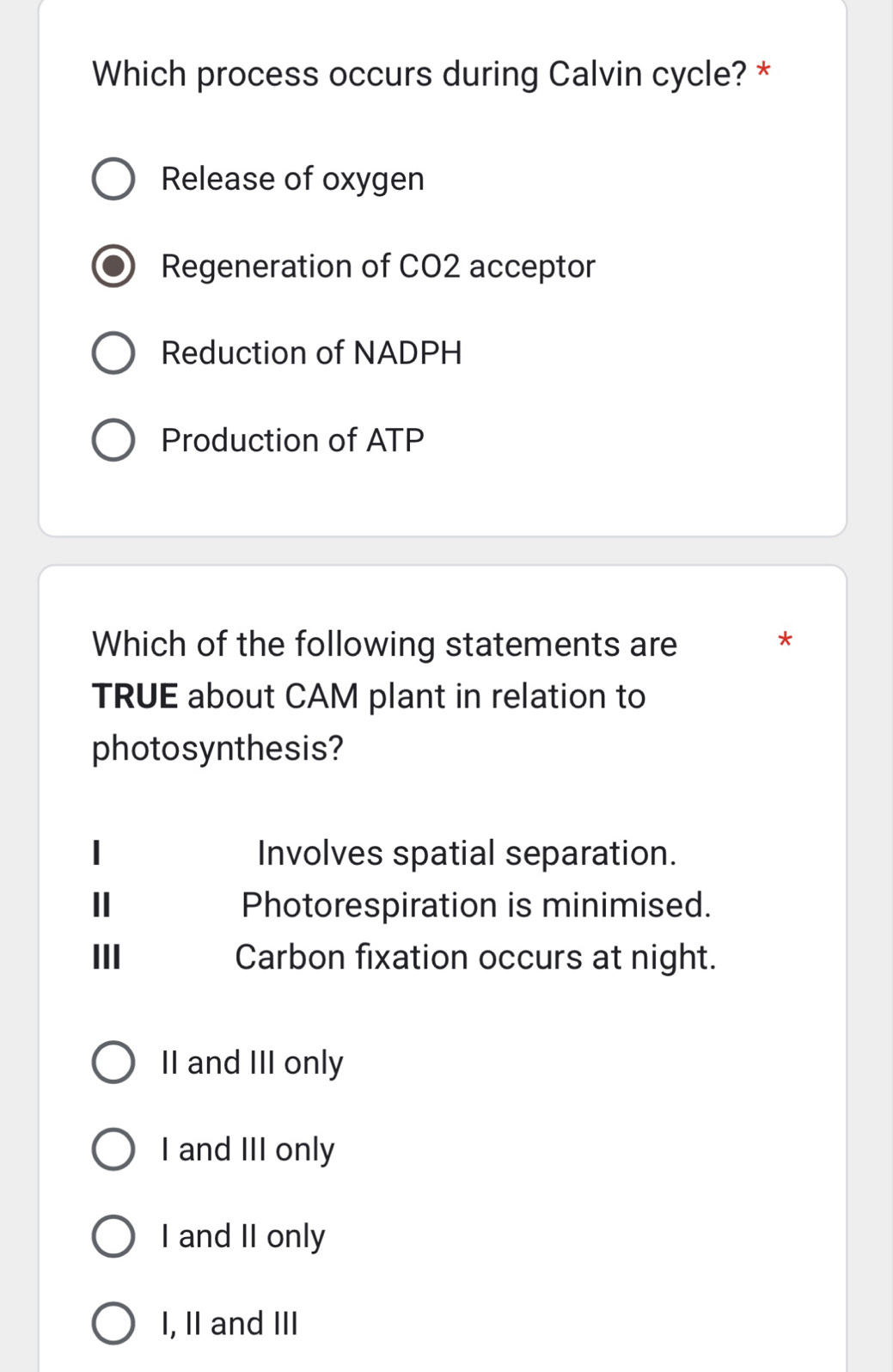The width and height of the screenshot is (893, 1372).
Task: Select 'I and II only' option
Action: (x=241, y=1236)
